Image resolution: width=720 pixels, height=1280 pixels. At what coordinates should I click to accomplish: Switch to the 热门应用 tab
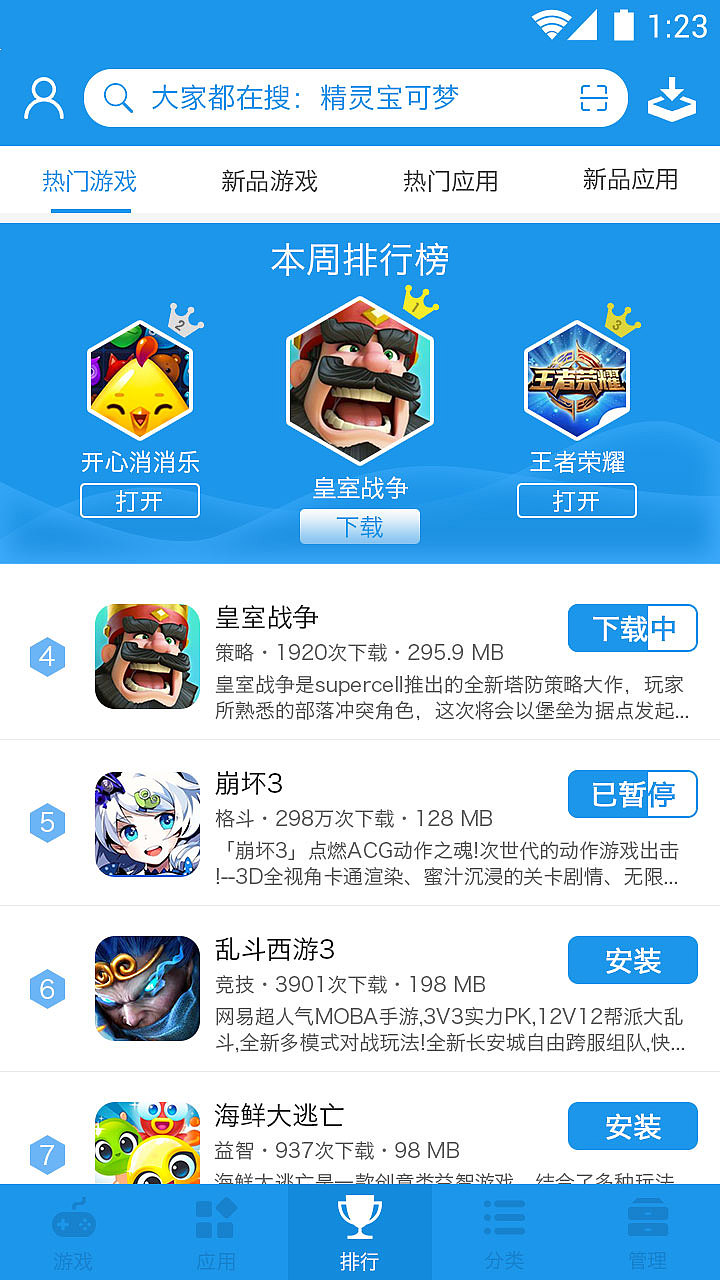point(450,182)
